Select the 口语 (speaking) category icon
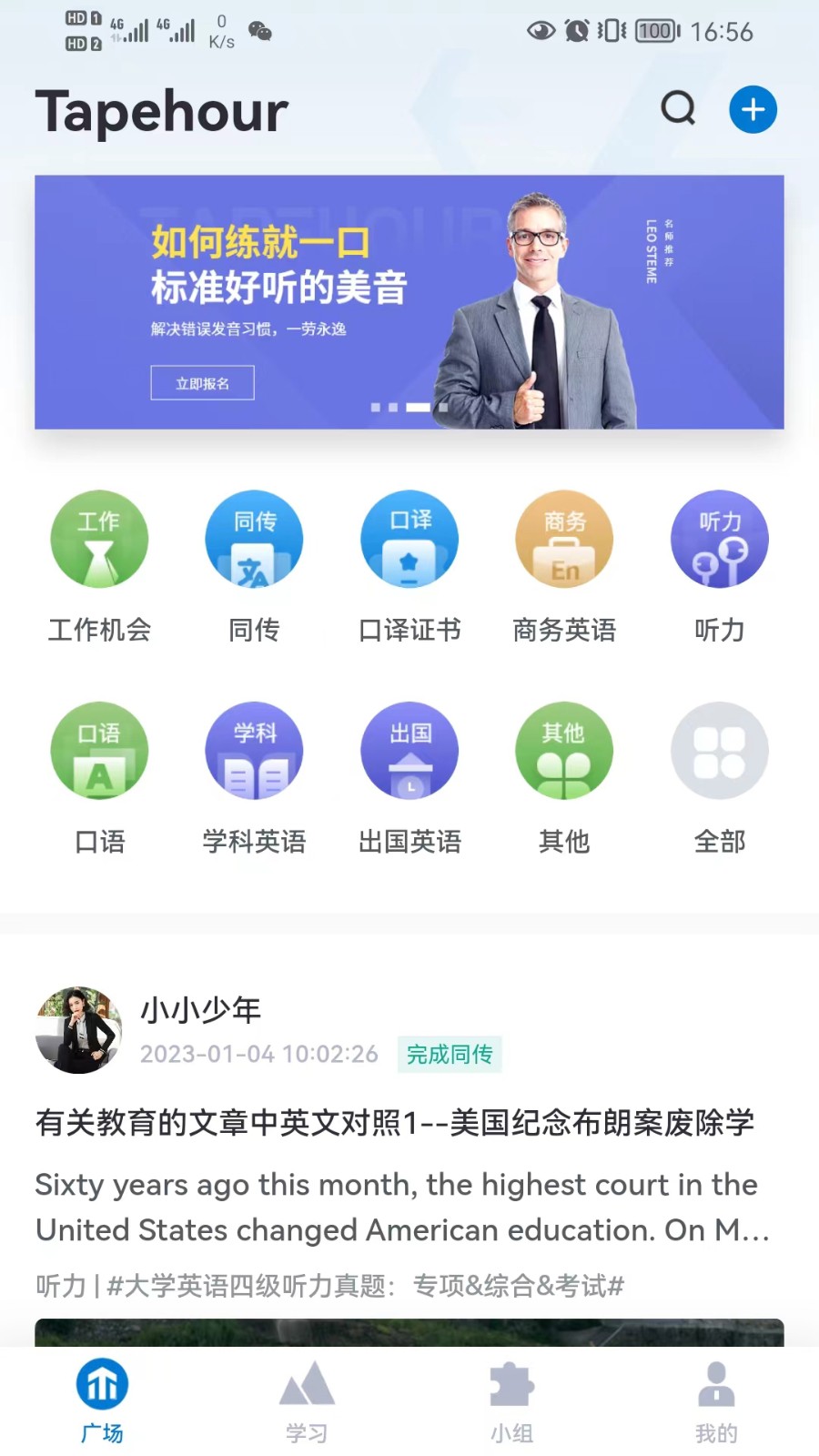Image resolution: width=819 pixels, height=1456 pixels. (99, 751)
